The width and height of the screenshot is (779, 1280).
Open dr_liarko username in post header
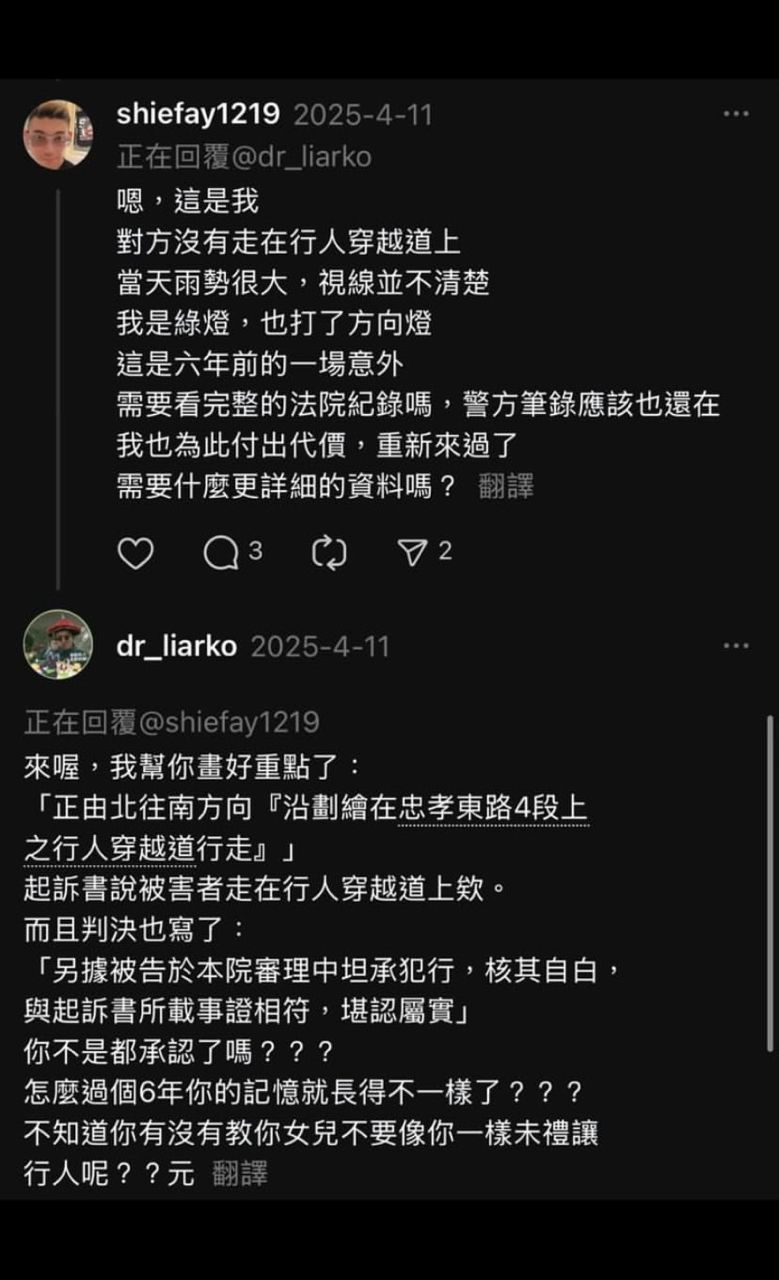tap(176, 646)
